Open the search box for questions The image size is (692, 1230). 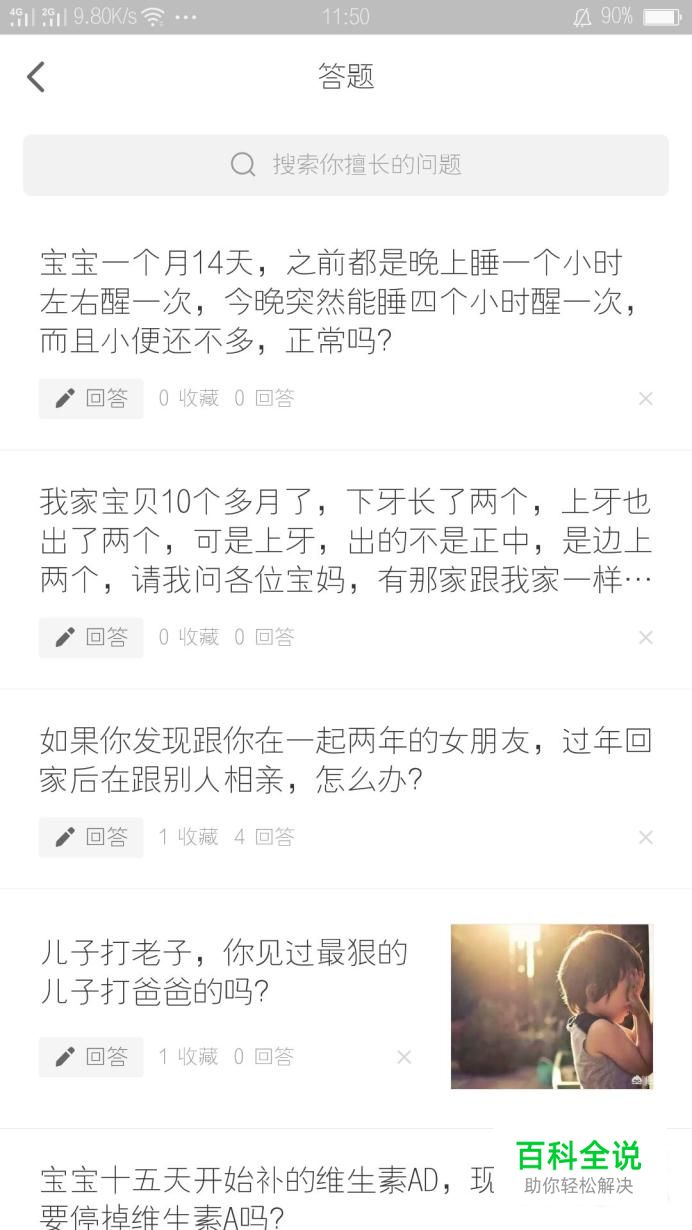tap(346, 165)
